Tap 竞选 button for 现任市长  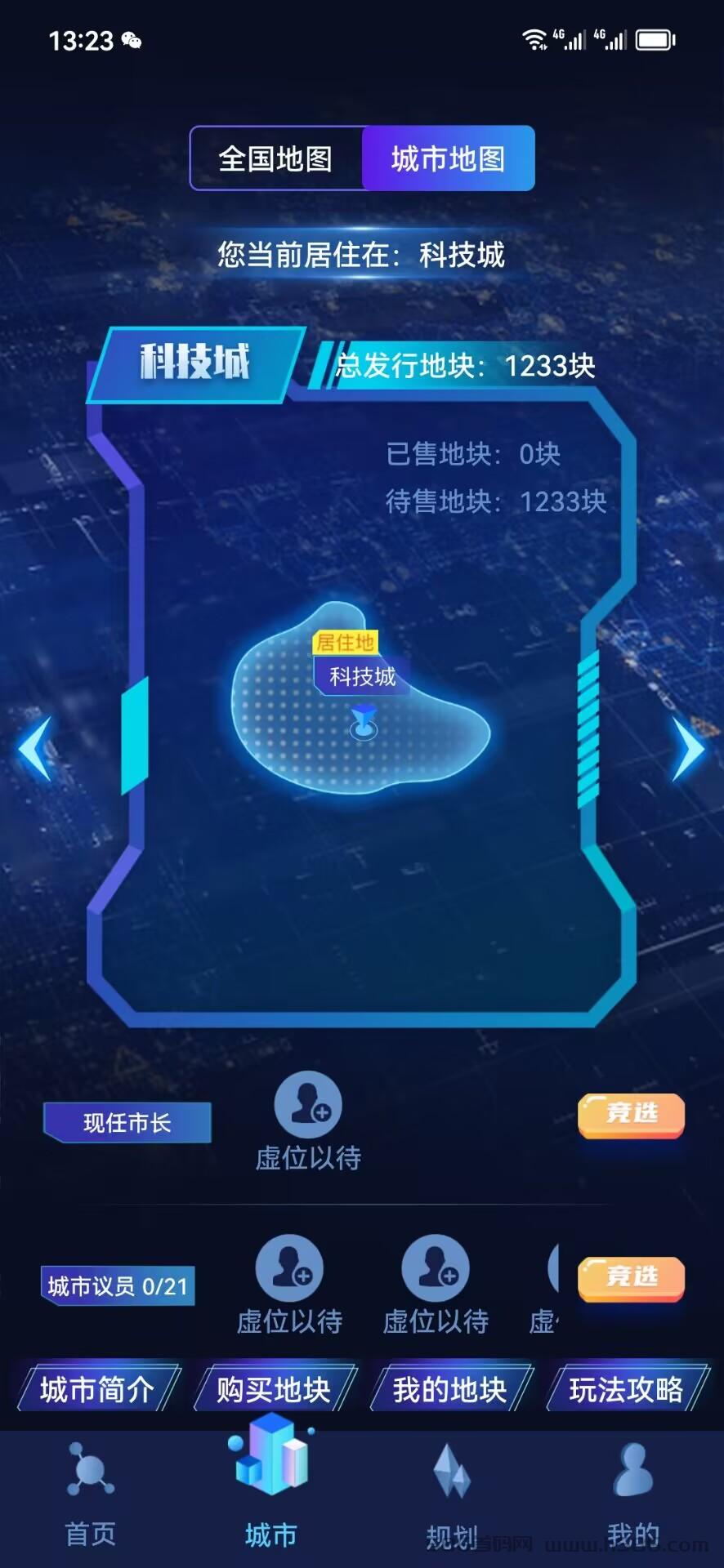(x=631, y=1115)
